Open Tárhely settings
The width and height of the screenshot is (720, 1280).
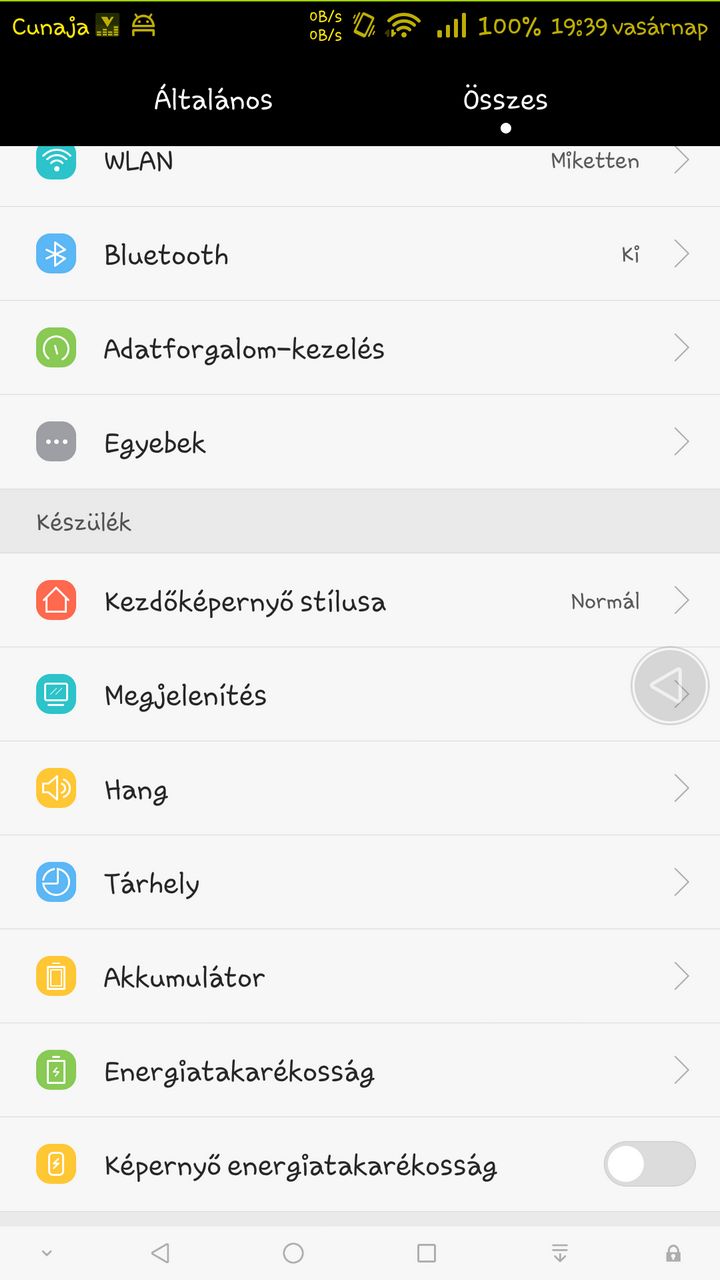[360, 882]
